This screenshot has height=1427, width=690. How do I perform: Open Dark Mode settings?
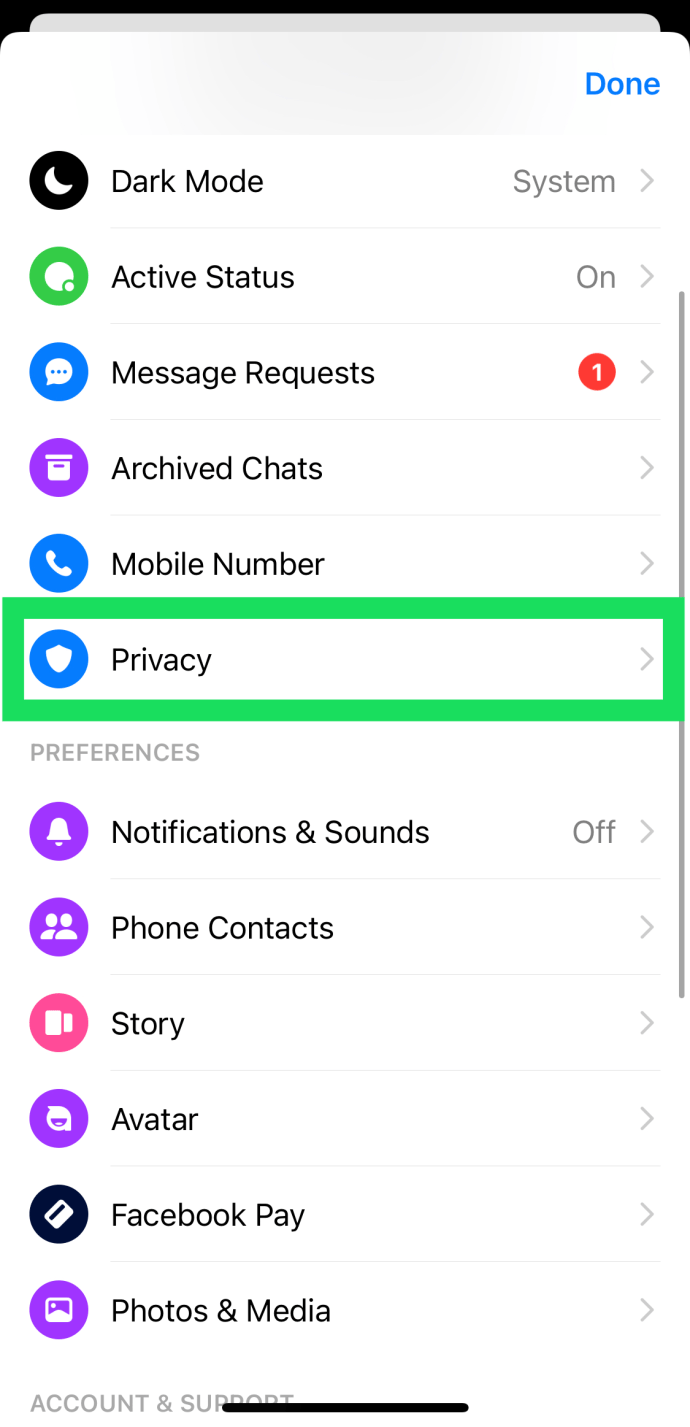tap(344, 182)
